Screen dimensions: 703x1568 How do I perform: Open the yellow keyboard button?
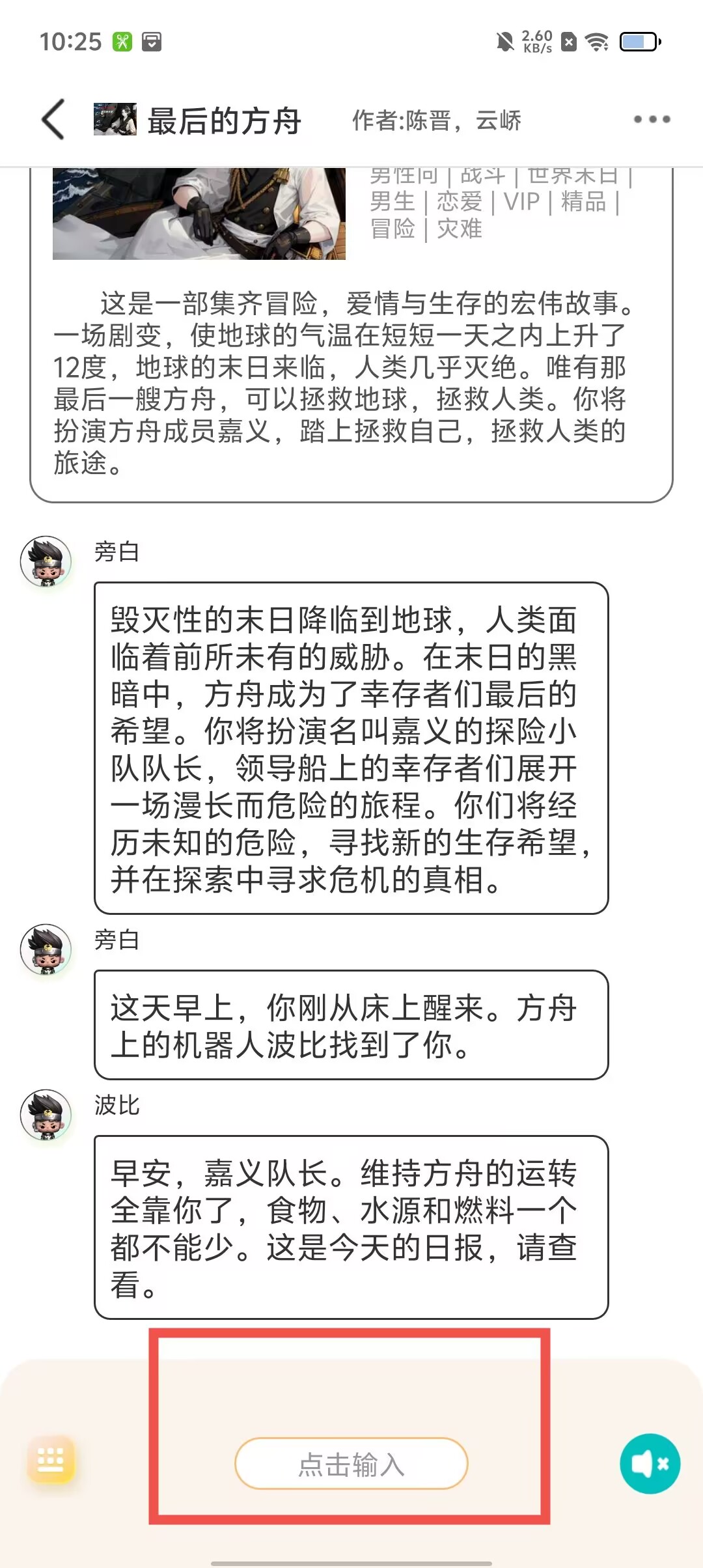(51, 1460)
